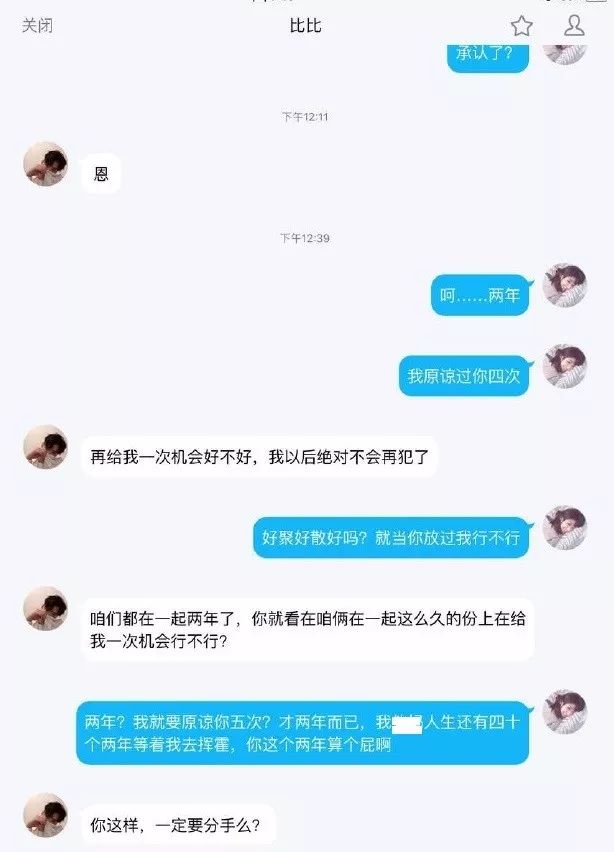The height and width of the screenshot is (852, 614).
Task: Tap 关闭 to close the chat
Action: click(x=36, y=25)
